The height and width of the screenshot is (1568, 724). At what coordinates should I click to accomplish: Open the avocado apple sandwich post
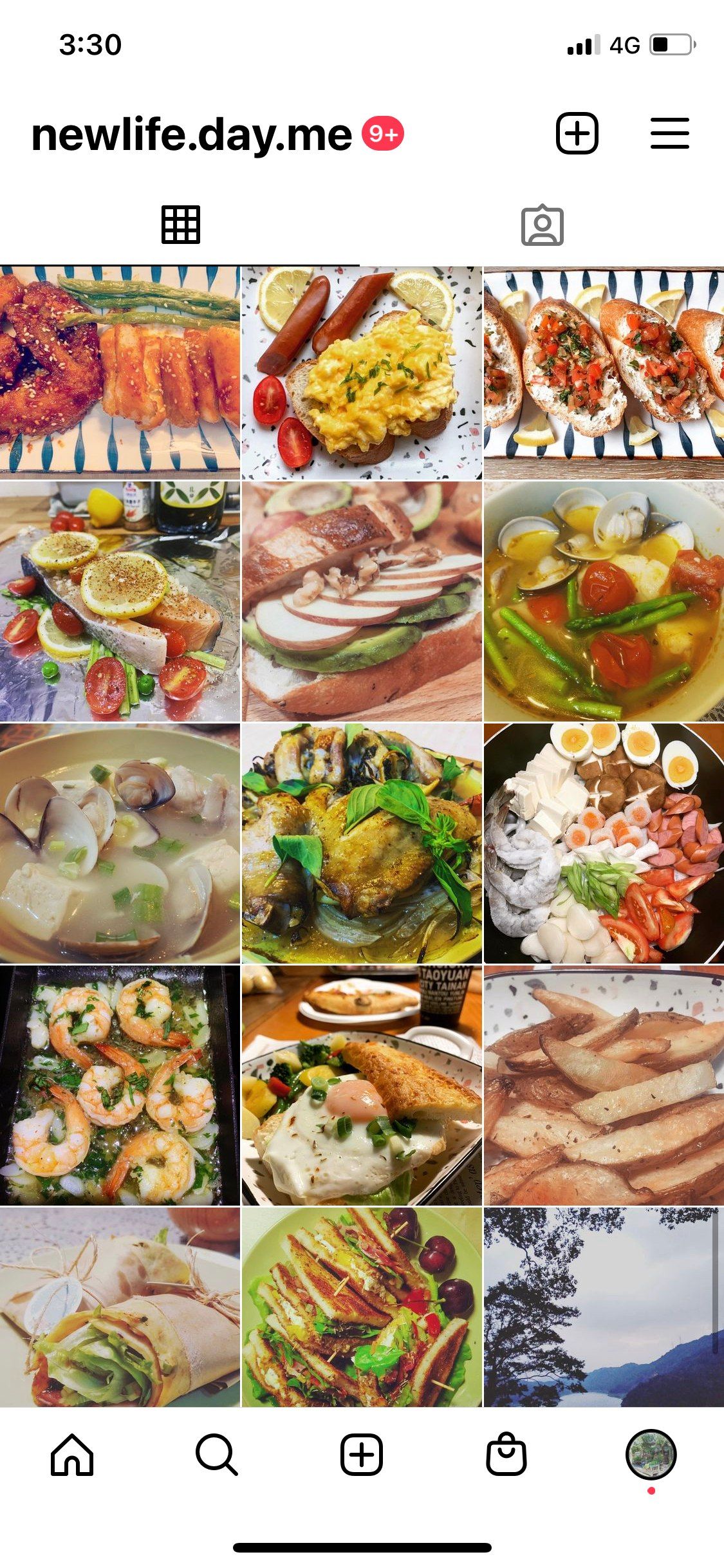tap(361, 601)
